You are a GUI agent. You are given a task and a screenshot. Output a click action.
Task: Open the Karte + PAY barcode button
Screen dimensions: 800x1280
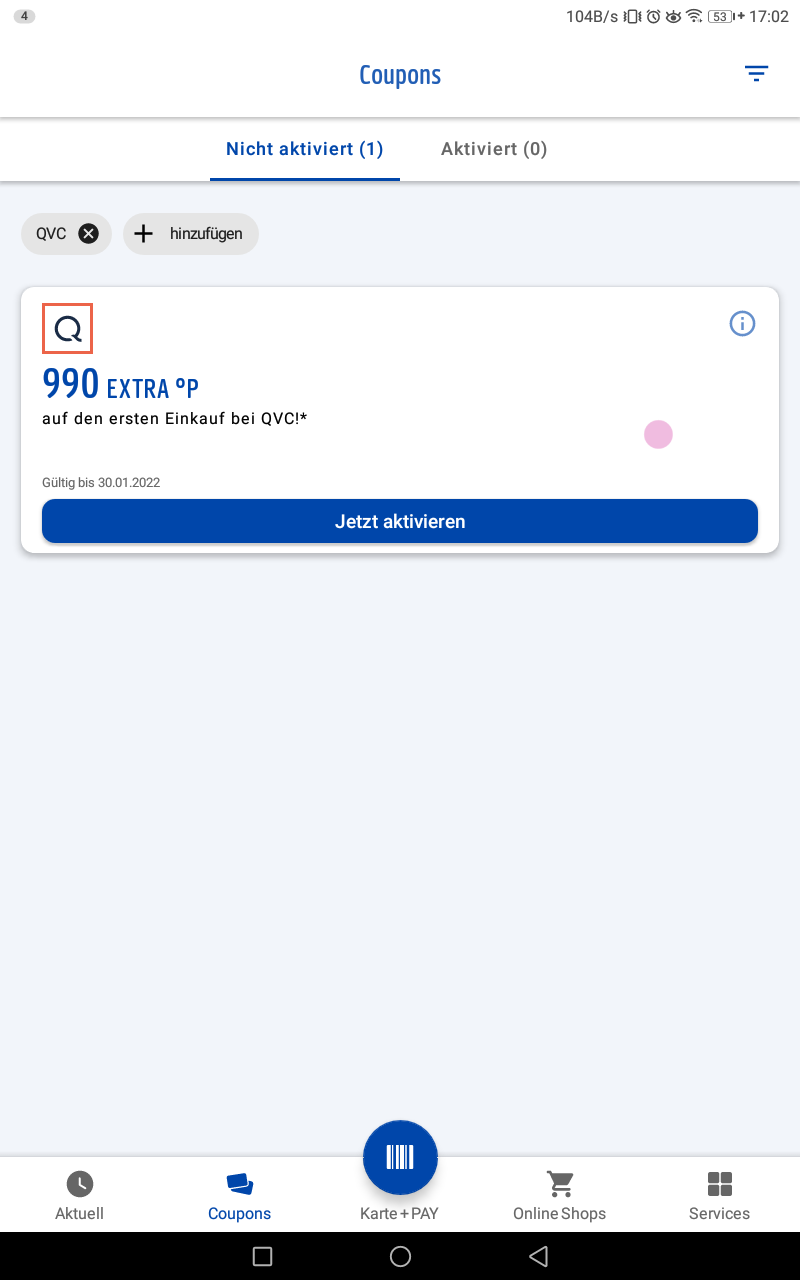400,1158
